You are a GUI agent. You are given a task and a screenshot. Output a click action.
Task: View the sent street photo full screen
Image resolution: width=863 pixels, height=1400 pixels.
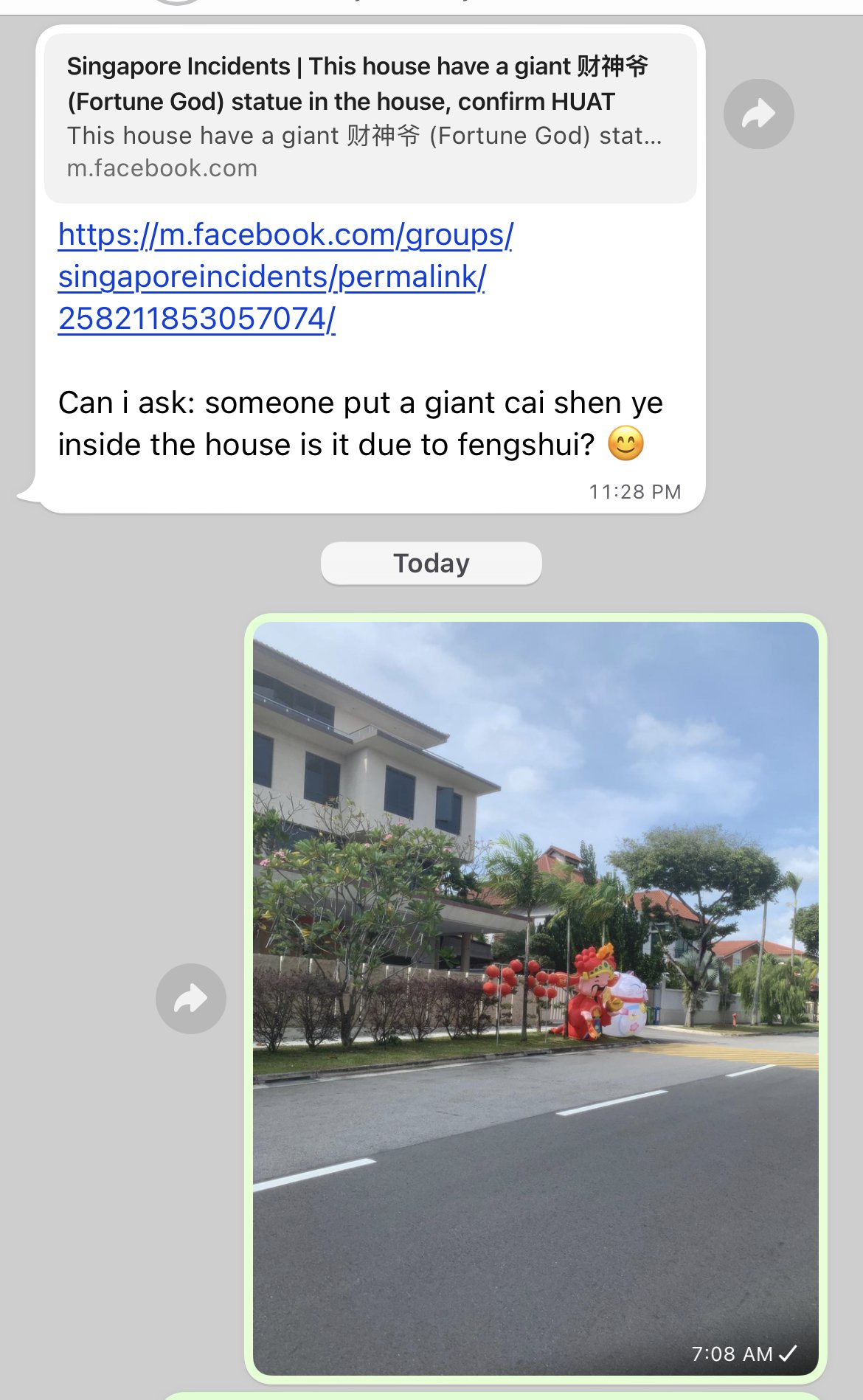click(x=536, y=997)
